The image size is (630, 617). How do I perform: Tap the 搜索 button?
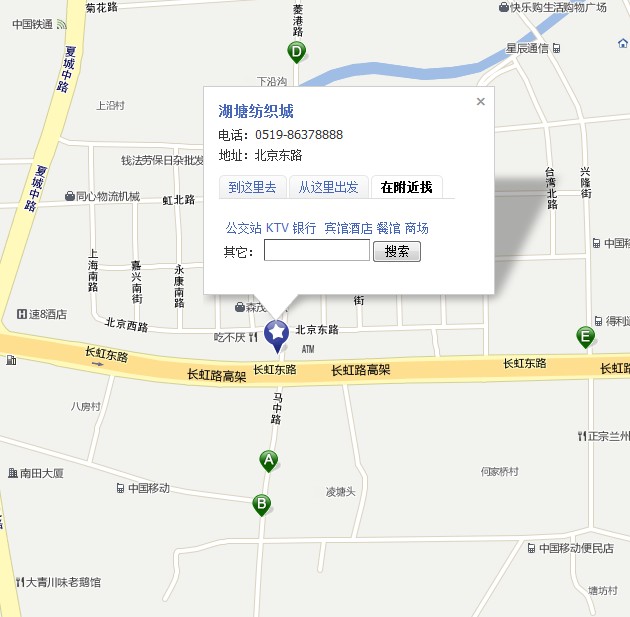(397, 251)
